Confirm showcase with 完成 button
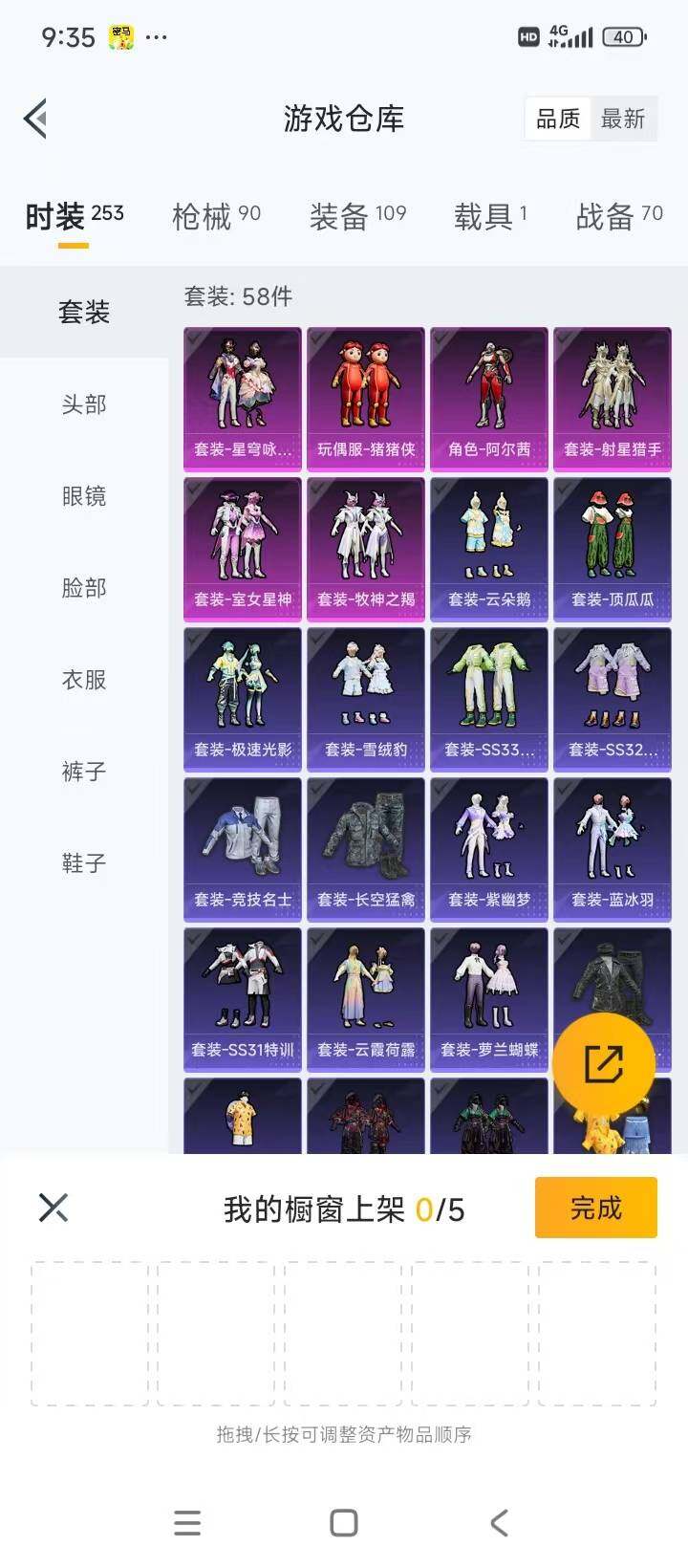The width and height of the screenshot is (688, 1568). click(595, 1209)
